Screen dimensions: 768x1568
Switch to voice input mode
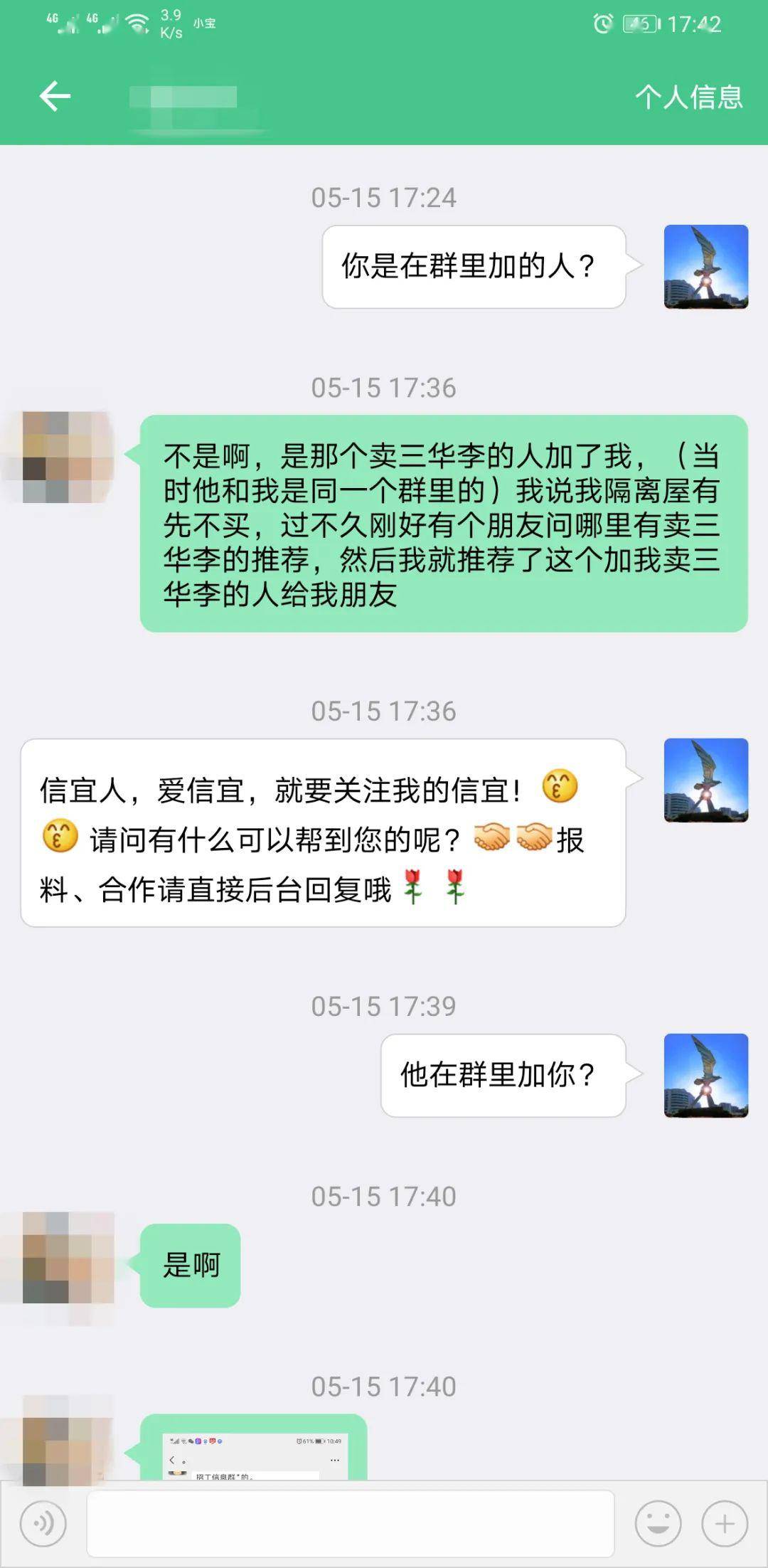[43, 1523]
